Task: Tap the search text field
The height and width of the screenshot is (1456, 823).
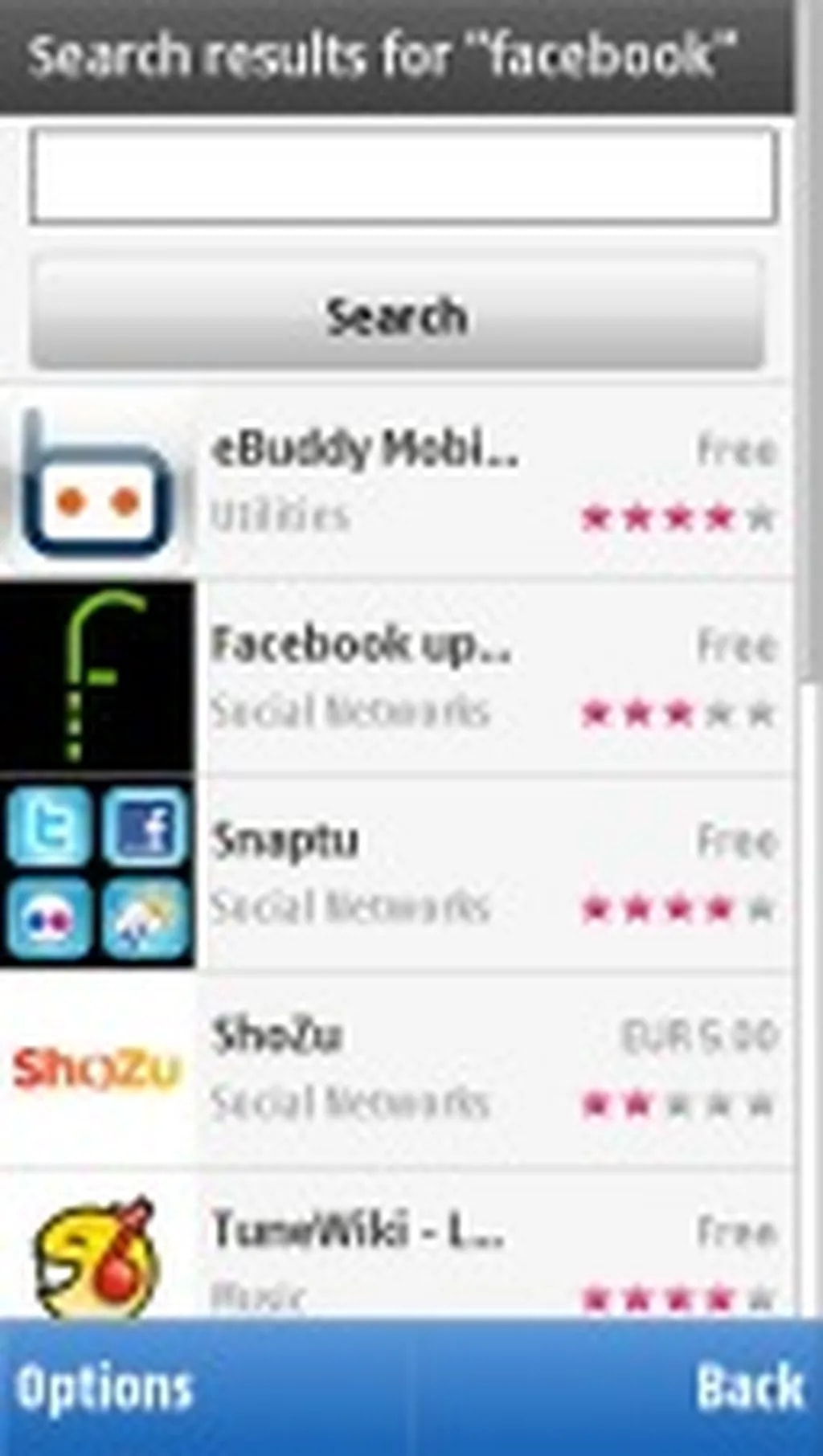Action: click(403, 176)
